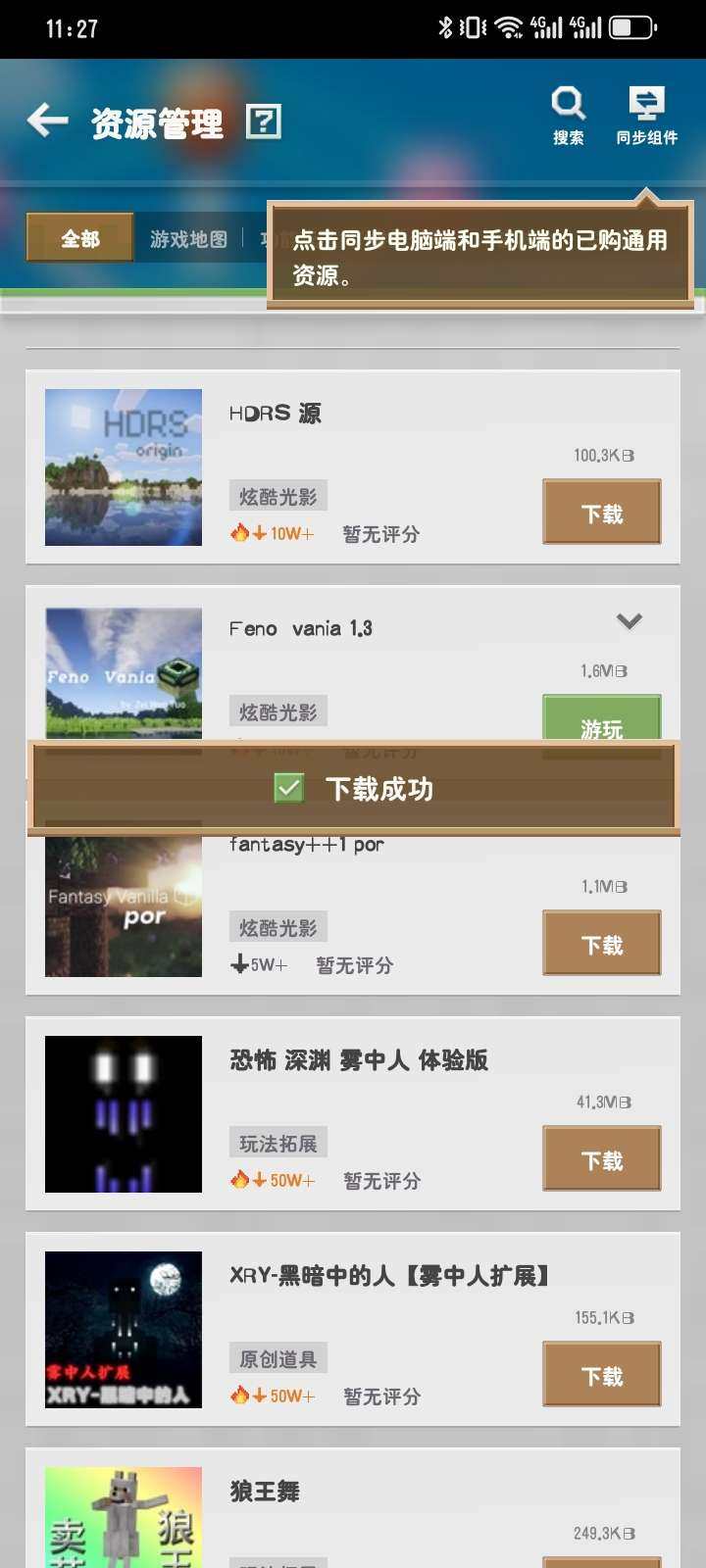
Task: Select the 炫酷光影 tag on HDRS 源
Action: (x=277, y=495)
